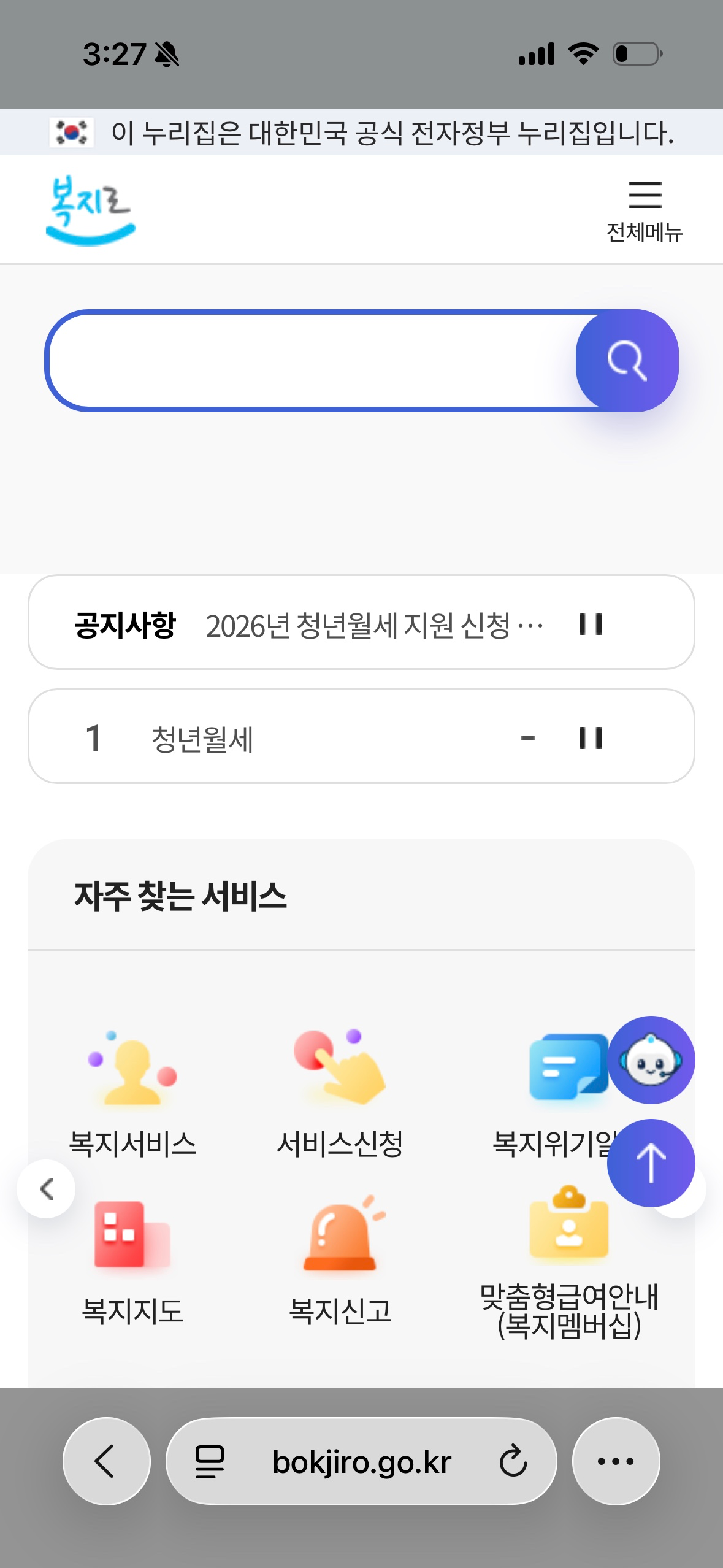Viewport: 723px width, 1568px height.
Task: Pause the 공지사항 notice ticker
Action: pyautogui.click(x=591, y=624)
